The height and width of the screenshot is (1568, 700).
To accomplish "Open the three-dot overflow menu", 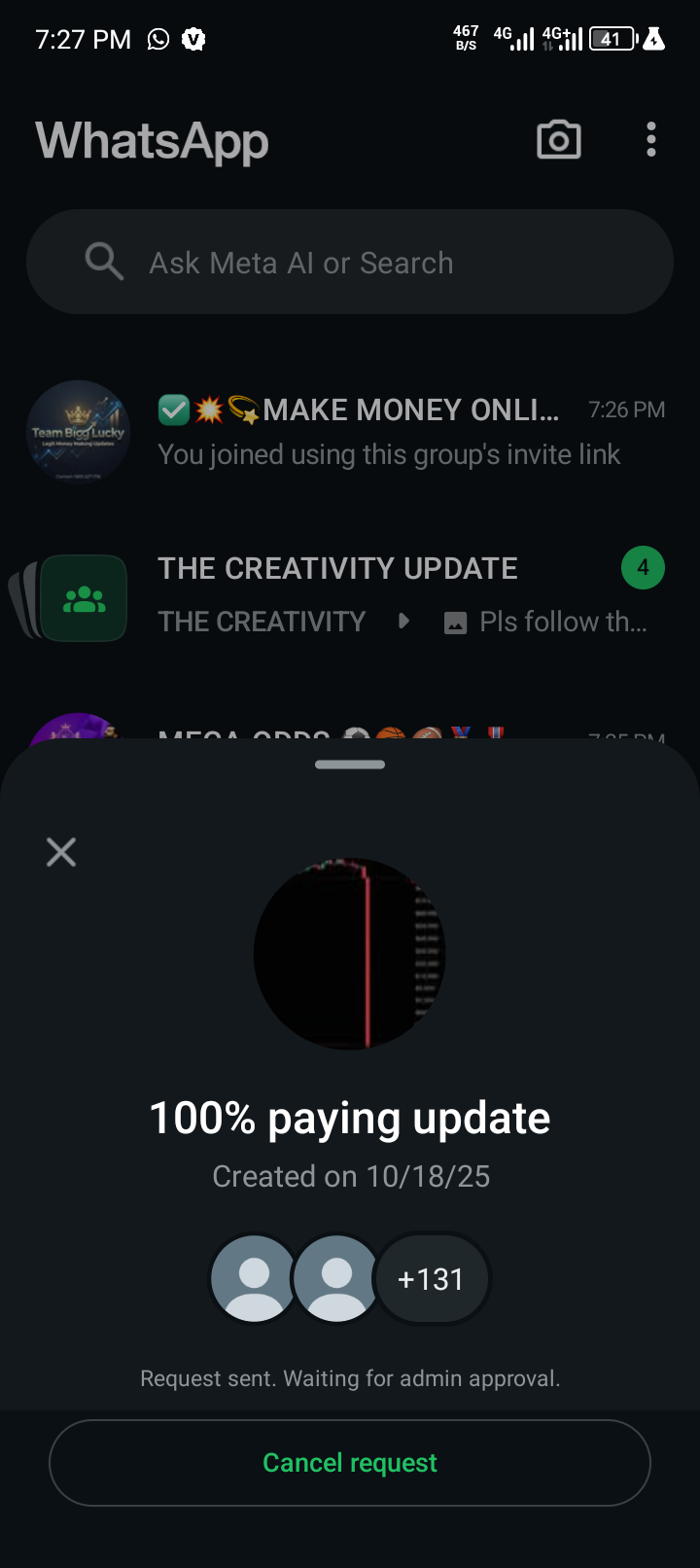I will [651, 140].
